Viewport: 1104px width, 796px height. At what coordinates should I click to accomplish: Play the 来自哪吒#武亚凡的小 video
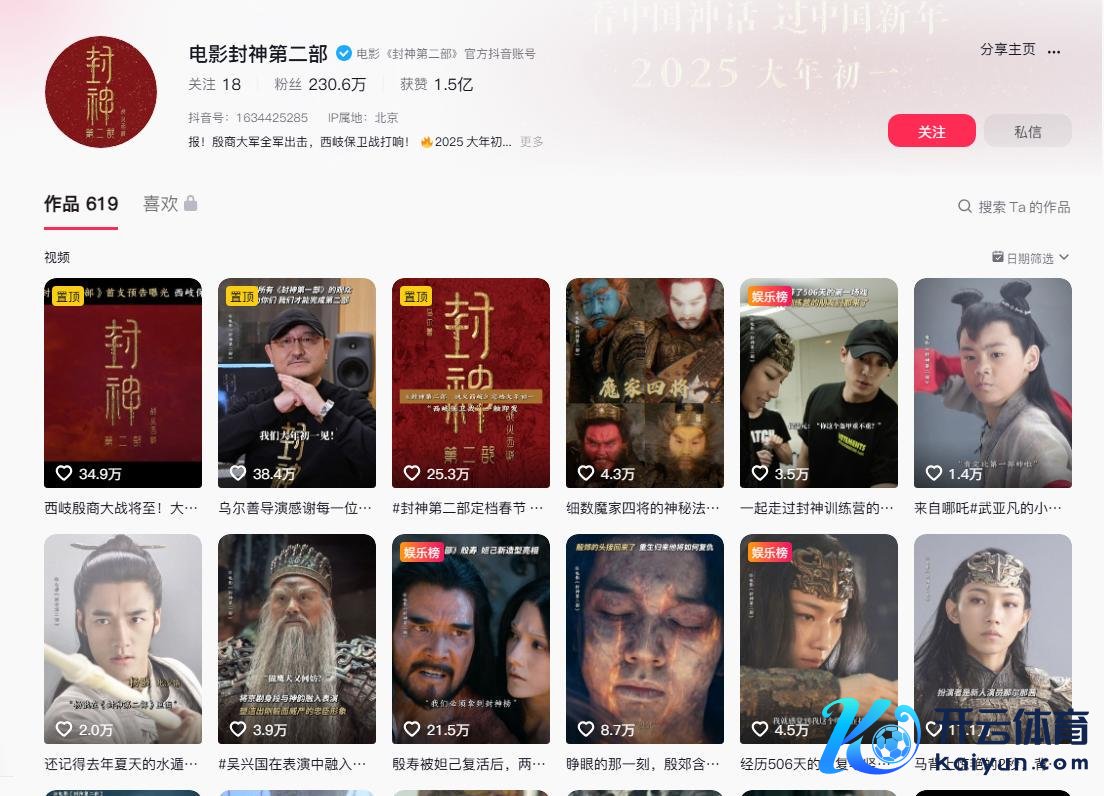tap(993, 382)
